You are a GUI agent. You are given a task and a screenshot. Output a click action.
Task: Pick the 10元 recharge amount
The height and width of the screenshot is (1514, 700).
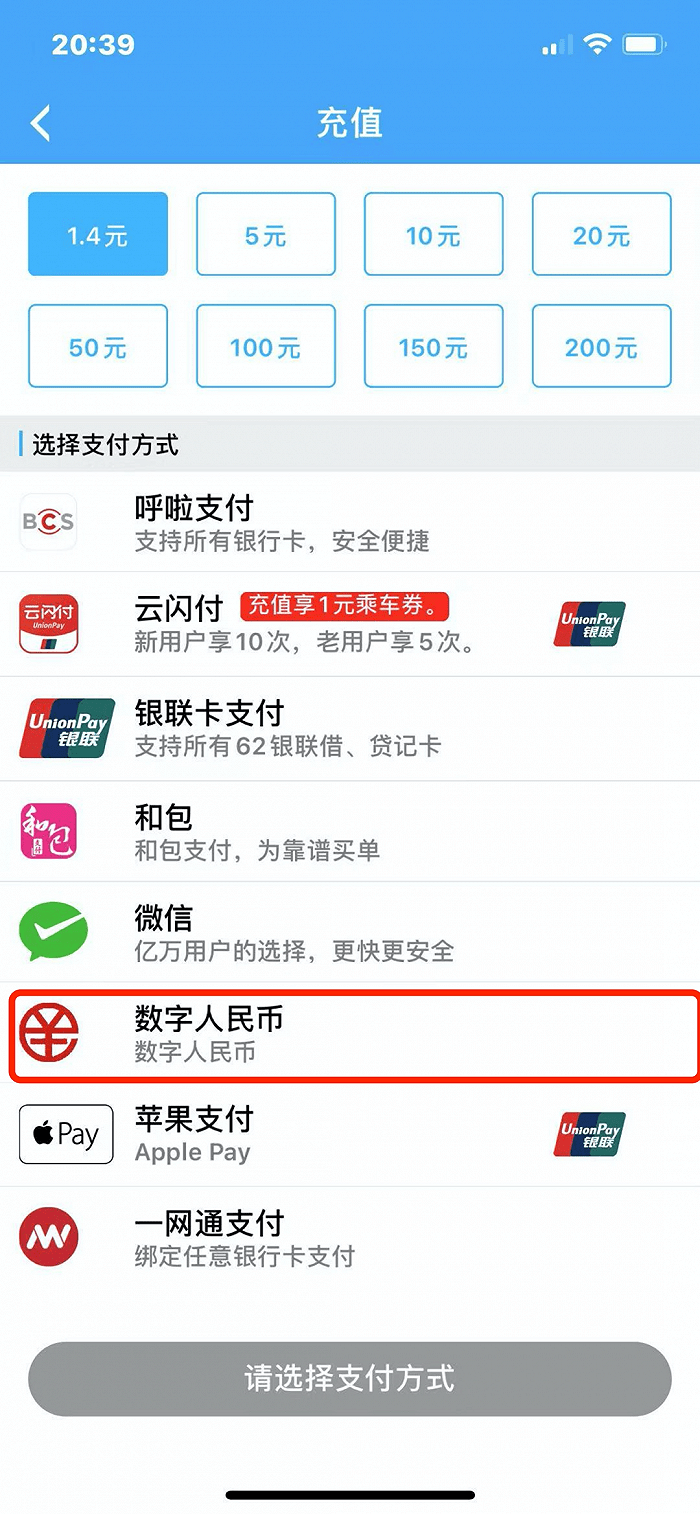(434, 234)
